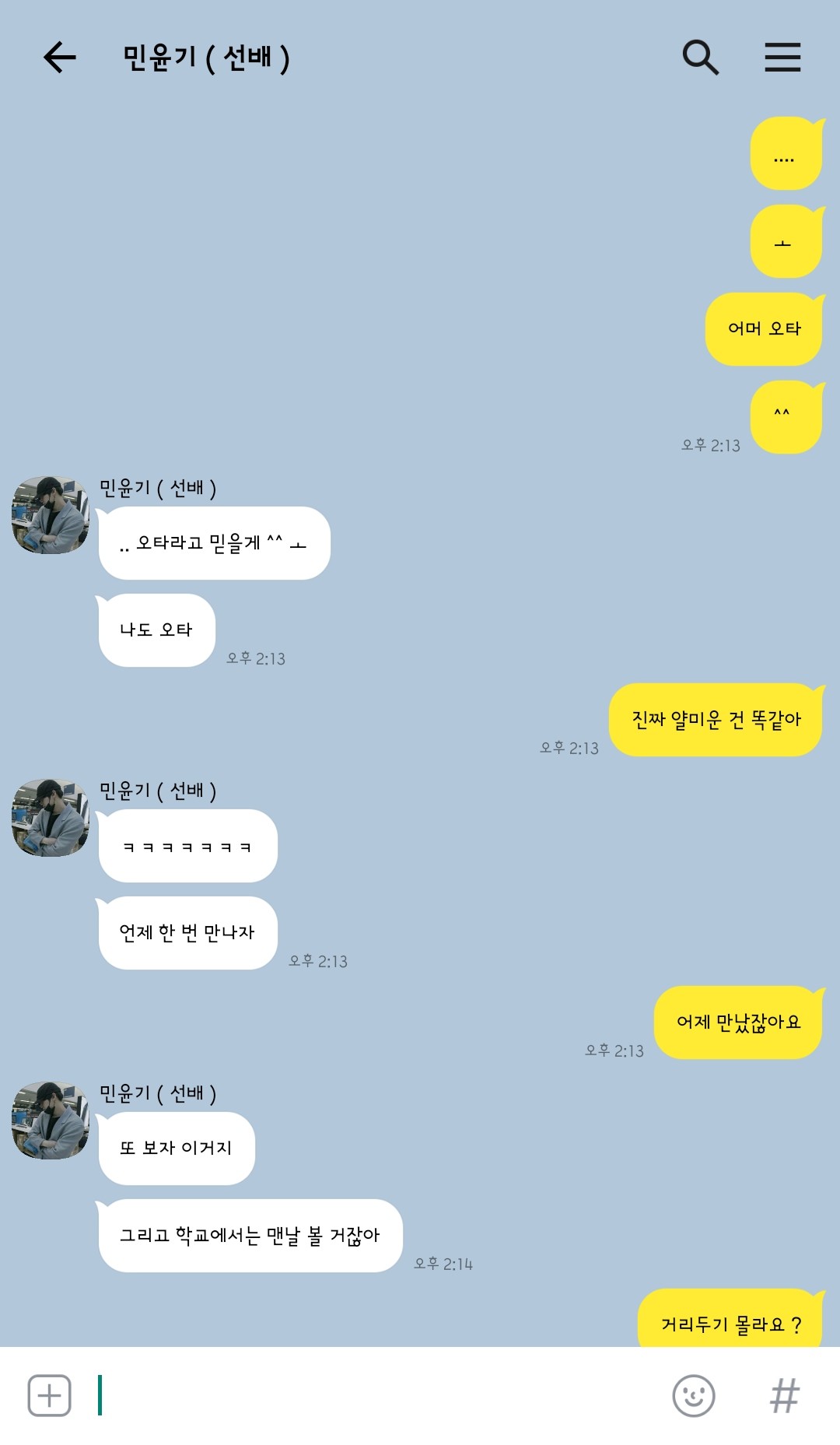Viewport: 840px width, 1445px height.
Task: Focus the message input field
Action: coord(373,1395)
